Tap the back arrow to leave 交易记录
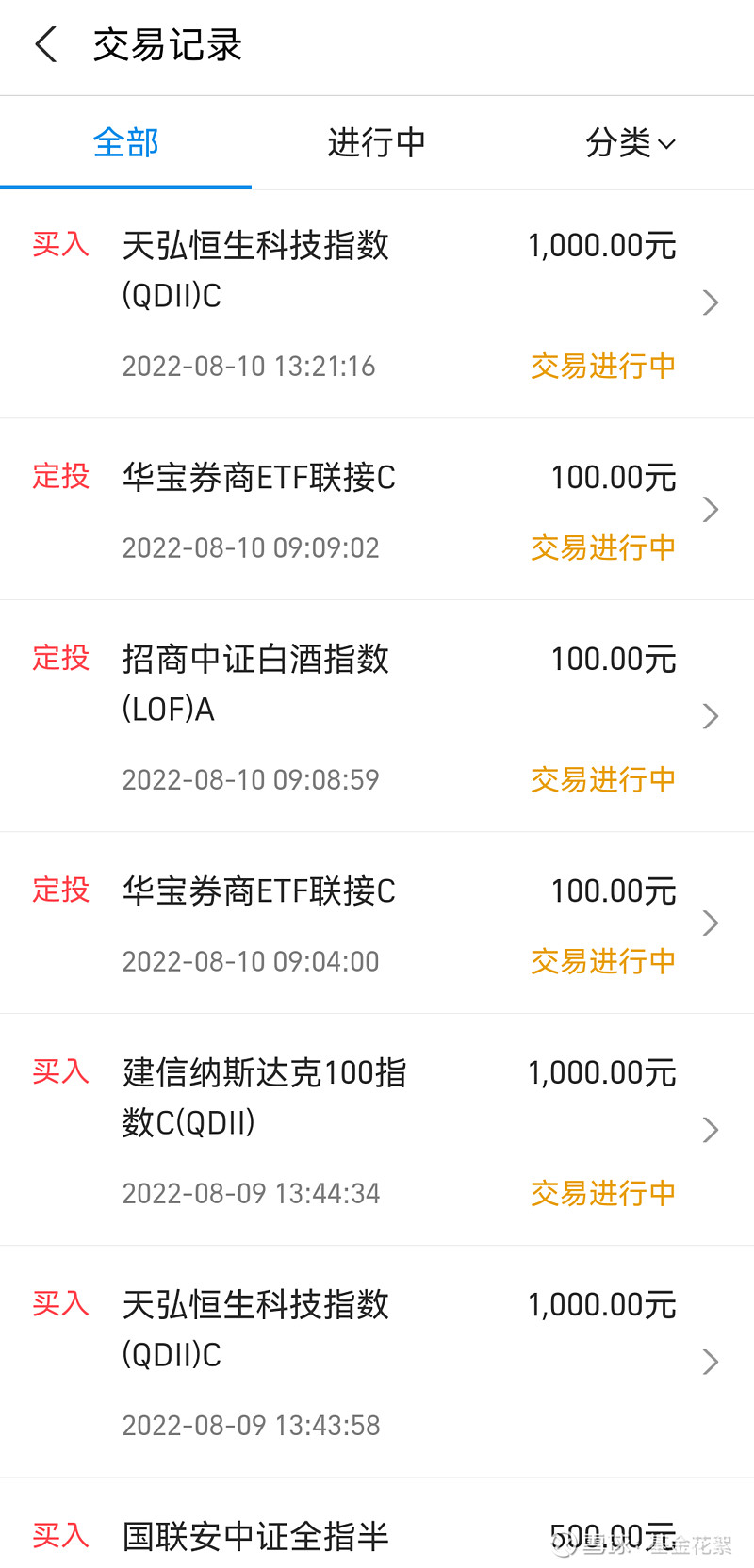 pos(45,44)
